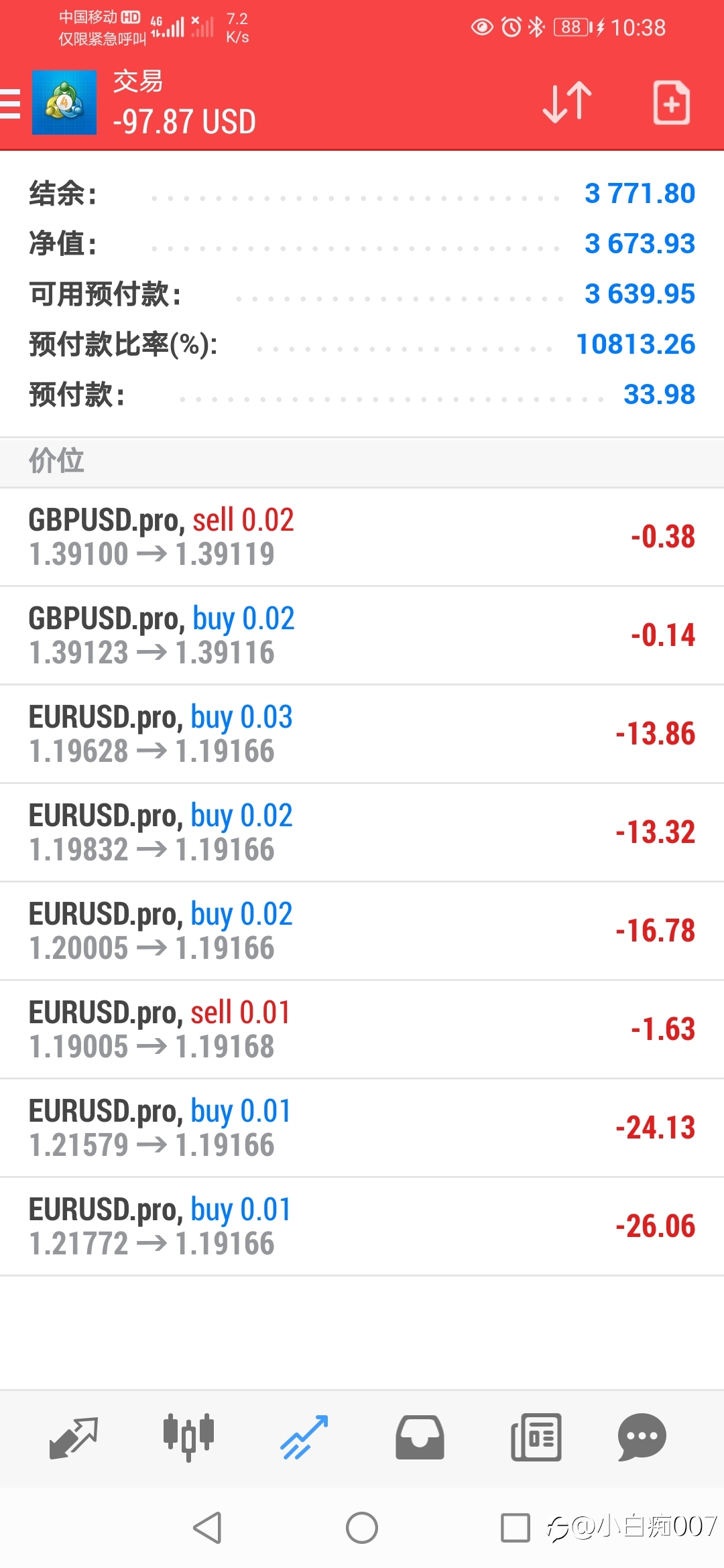Select the trade tab with trend arrow
The image size is (724, 1568).
[304, 1437]
